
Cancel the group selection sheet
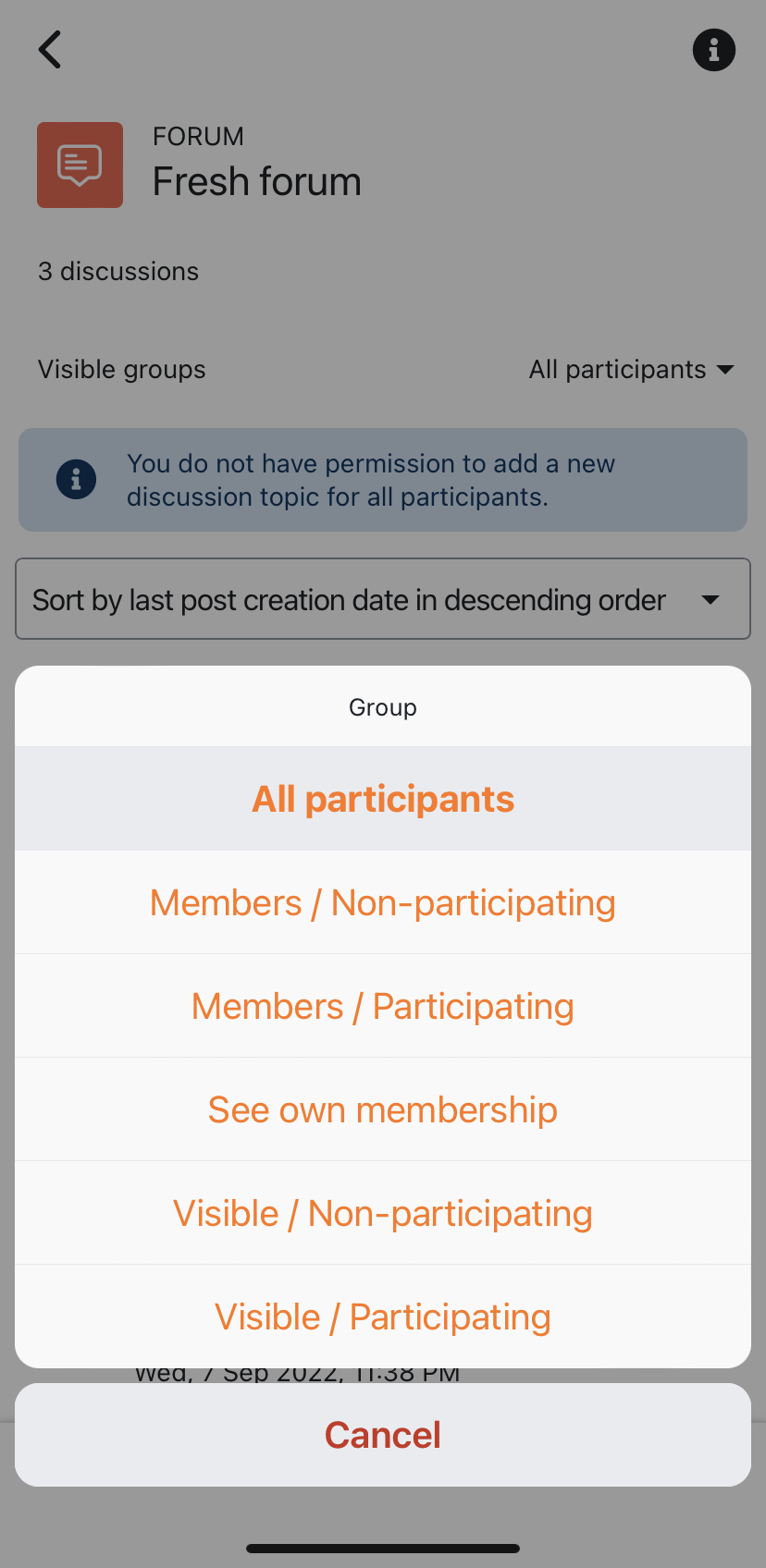coord(383,1435)
